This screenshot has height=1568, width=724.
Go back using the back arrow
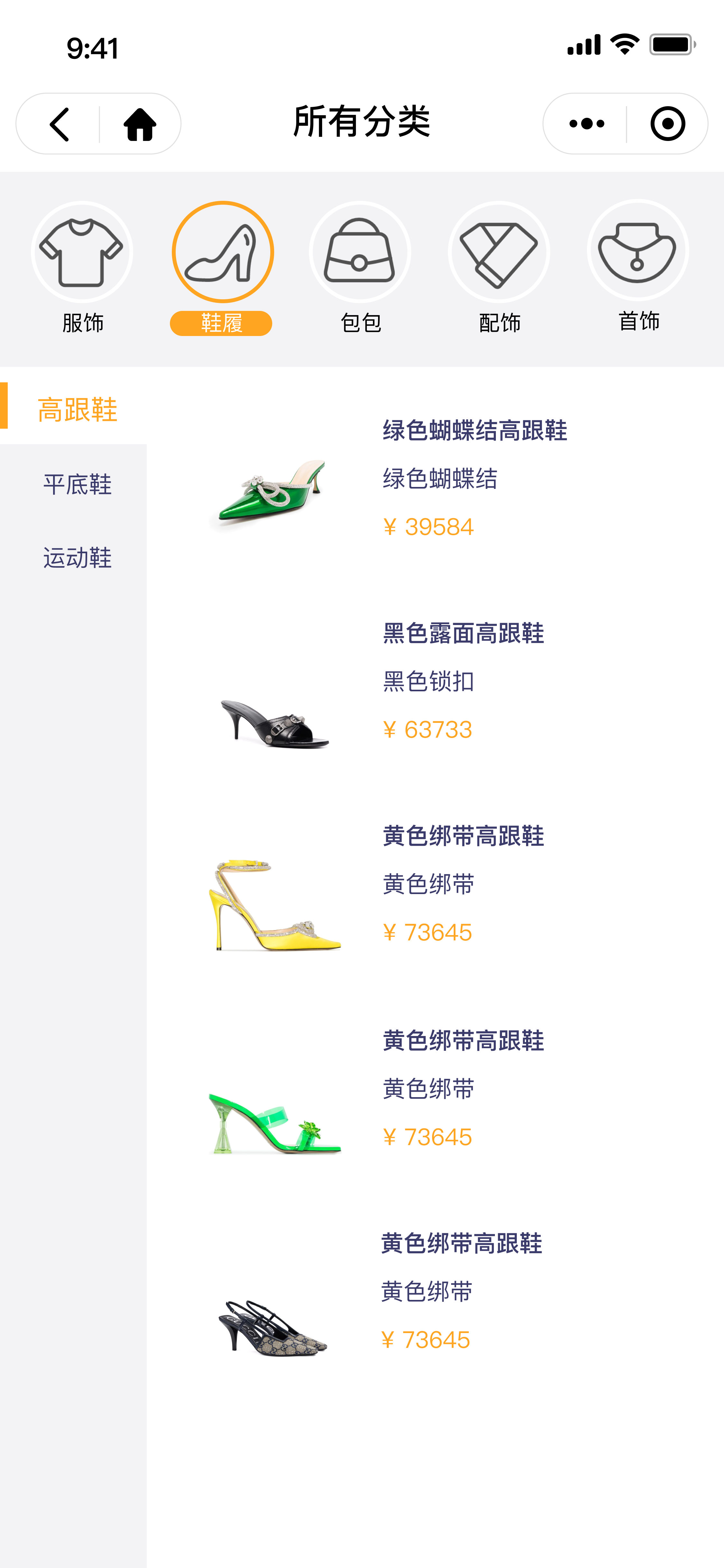pyautogui.click(x=59, y=124)
